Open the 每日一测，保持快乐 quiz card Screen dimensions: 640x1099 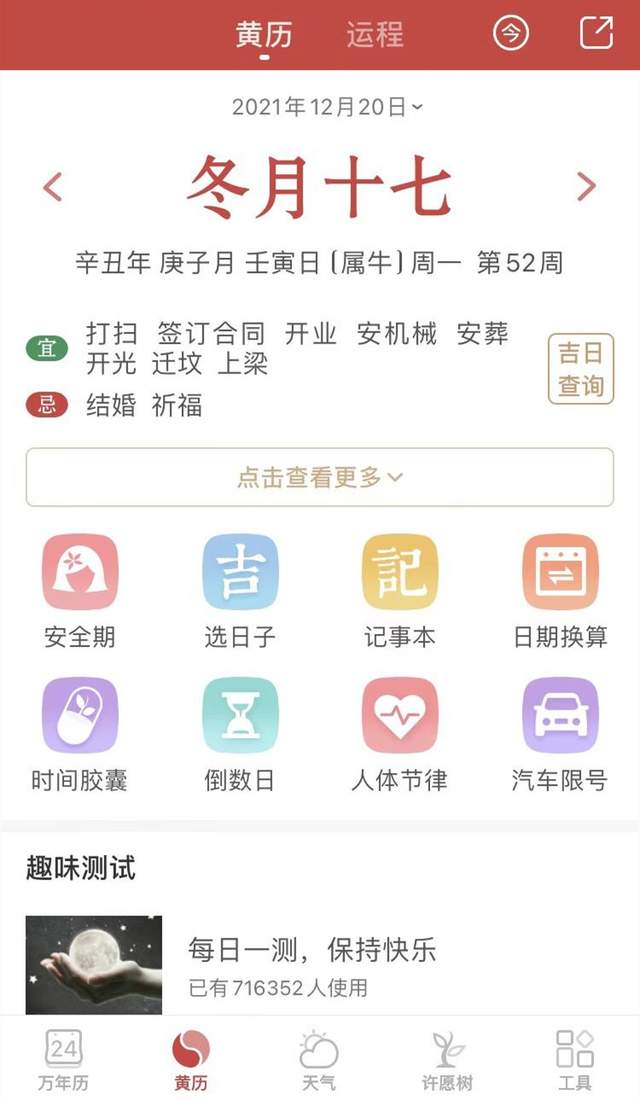point(312,960)
